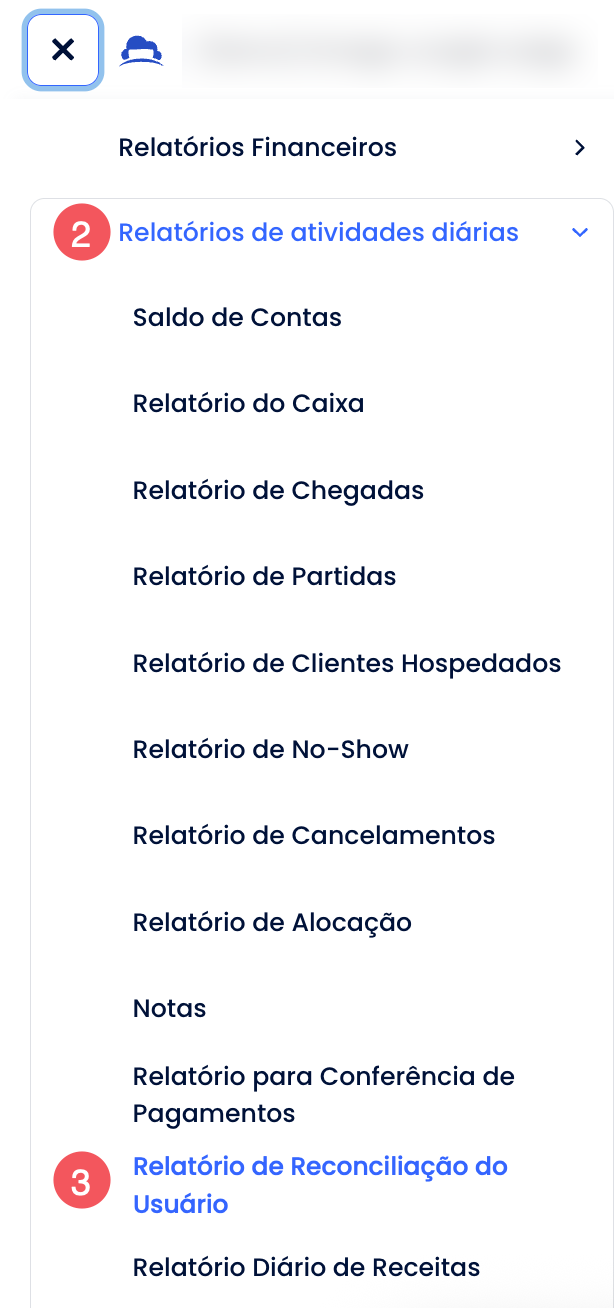
Task: View Relatório de Clientes Hospedados
Action: coord(346,664)
